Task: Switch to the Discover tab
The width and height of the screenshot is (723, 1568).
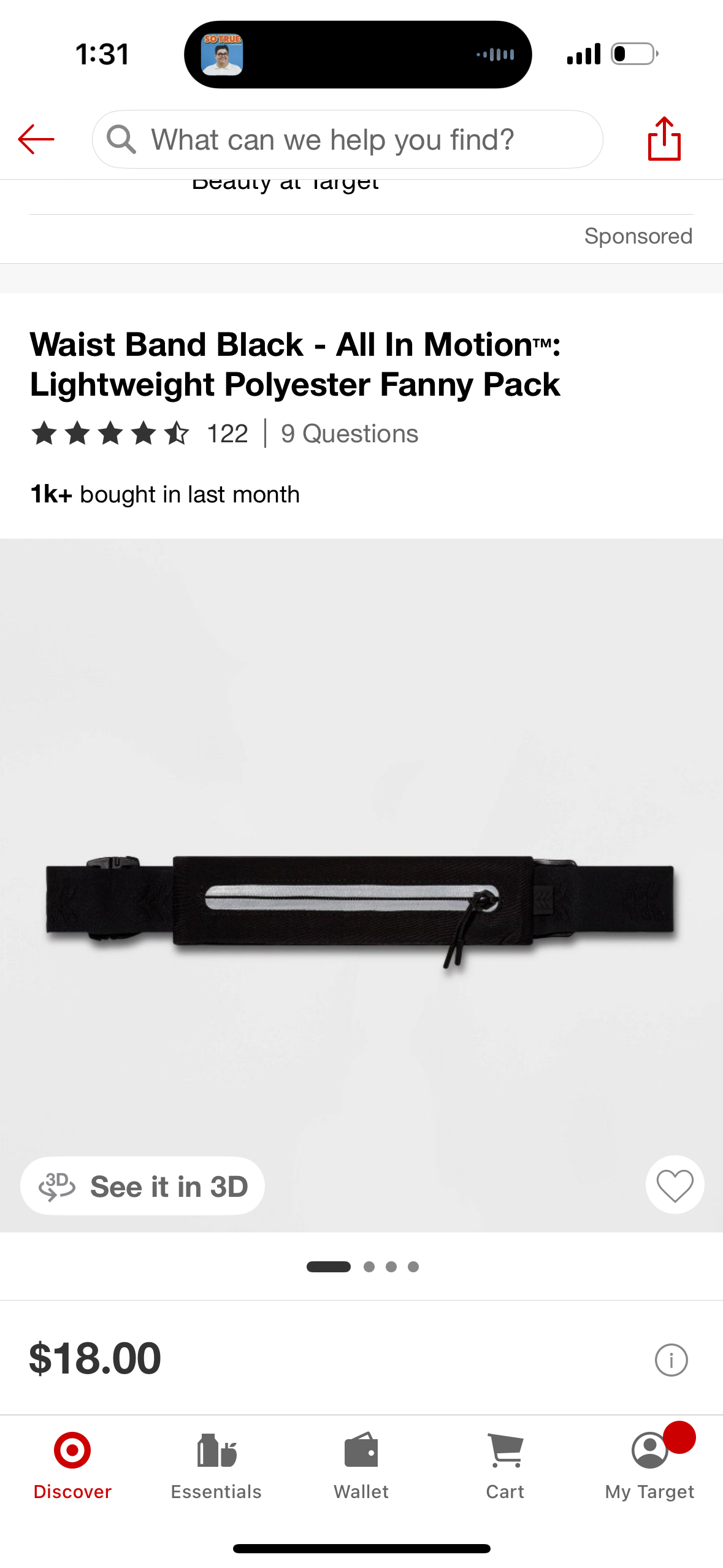Action: click(72, 1465)
